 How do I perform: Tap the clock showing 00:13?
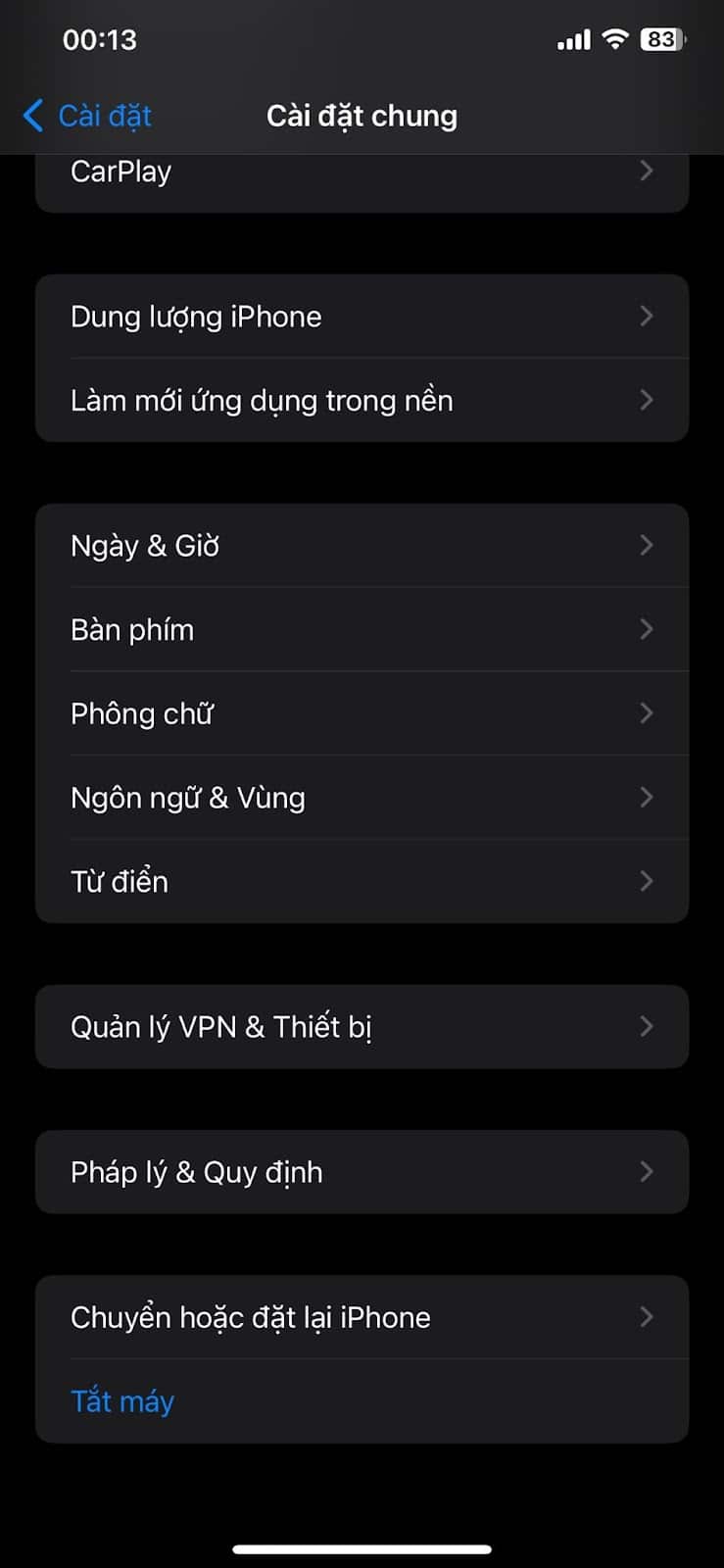click(x=99, y=40)
